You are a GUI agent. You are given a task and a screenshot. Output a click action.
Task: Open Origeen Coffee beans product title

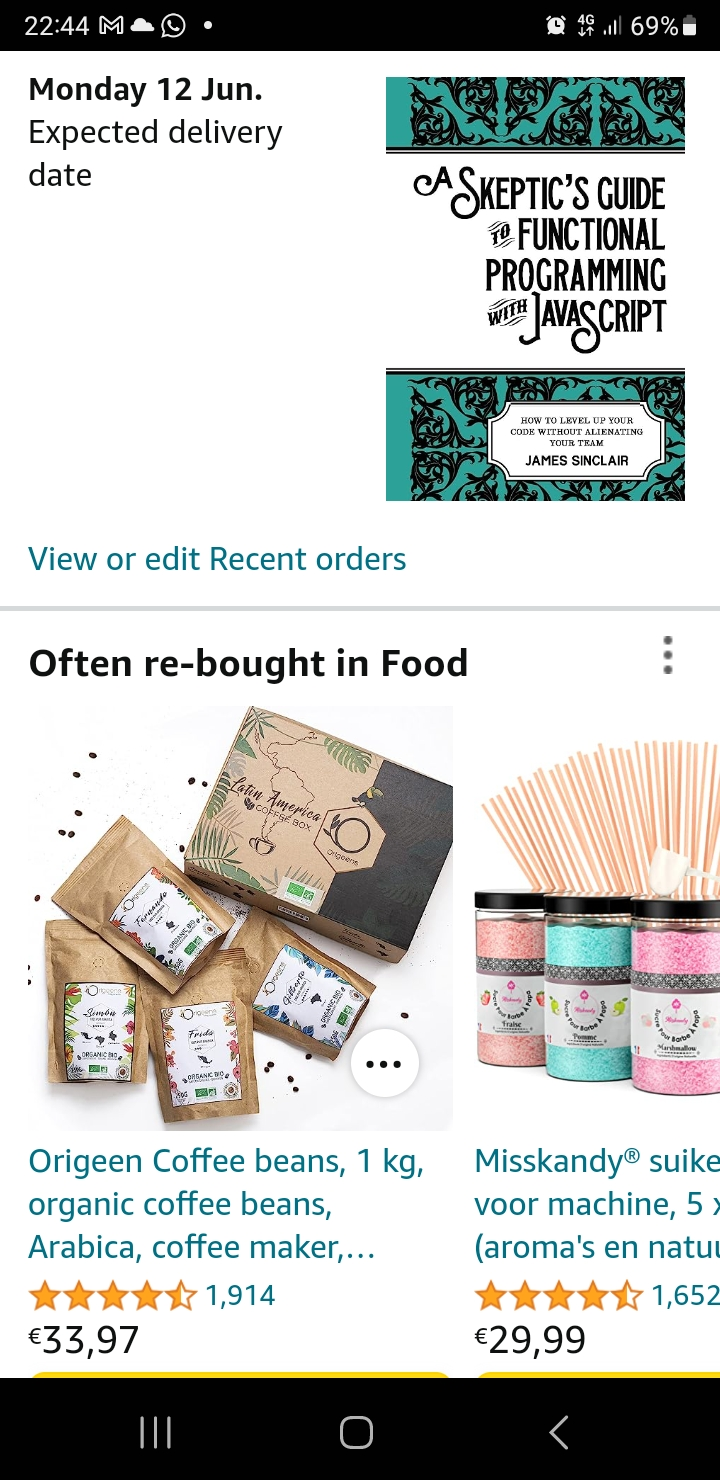(227, 1204)
